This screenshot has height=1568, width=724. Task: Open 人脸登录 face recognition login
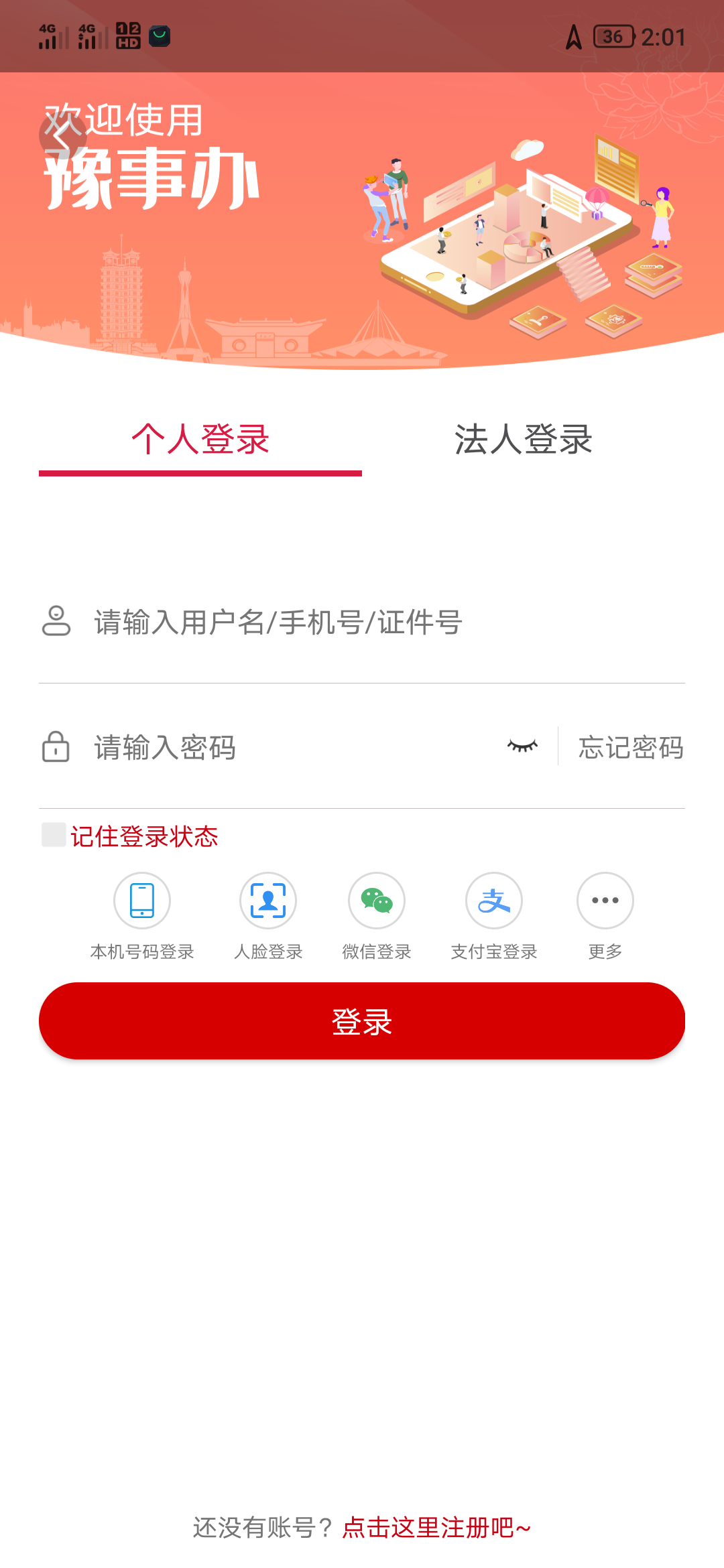click(x=267, y=901)
